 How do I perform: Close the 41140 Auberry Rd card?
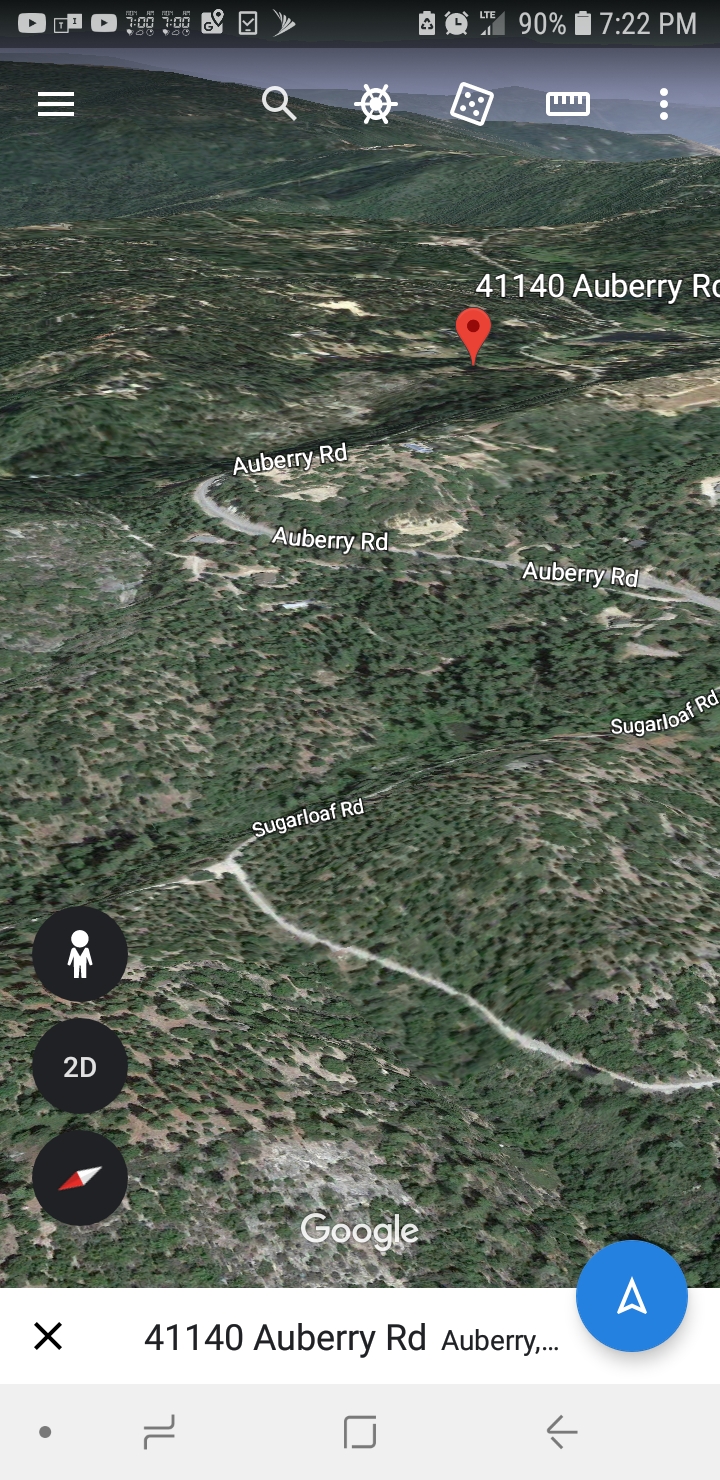48,1336
